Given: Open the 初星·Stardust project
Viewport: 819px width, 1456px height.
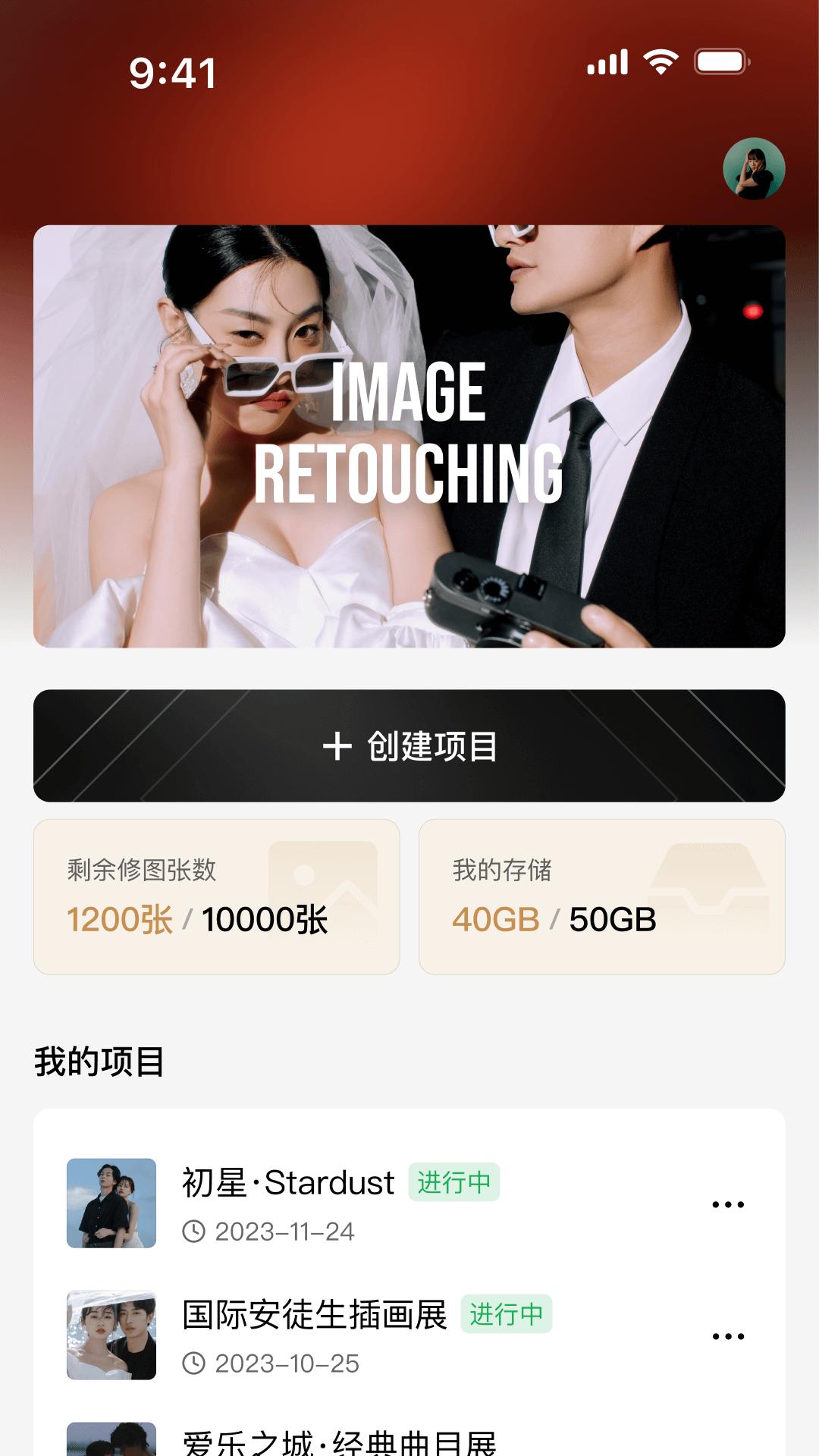Looking at the screenshot, I should (288, 1183).
